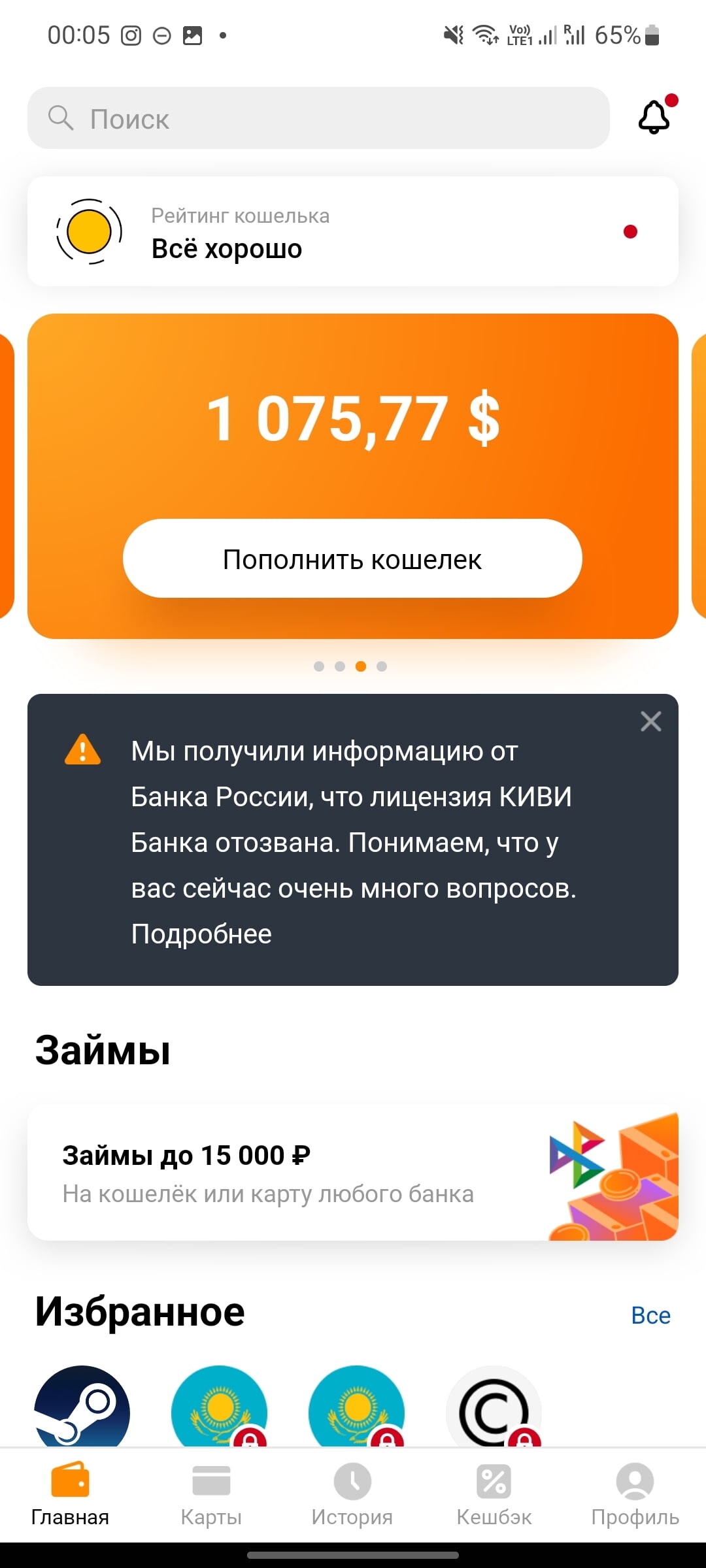
Task: Dismiss the КИВИ Банк license warning banner
Action: click(650, 721)
